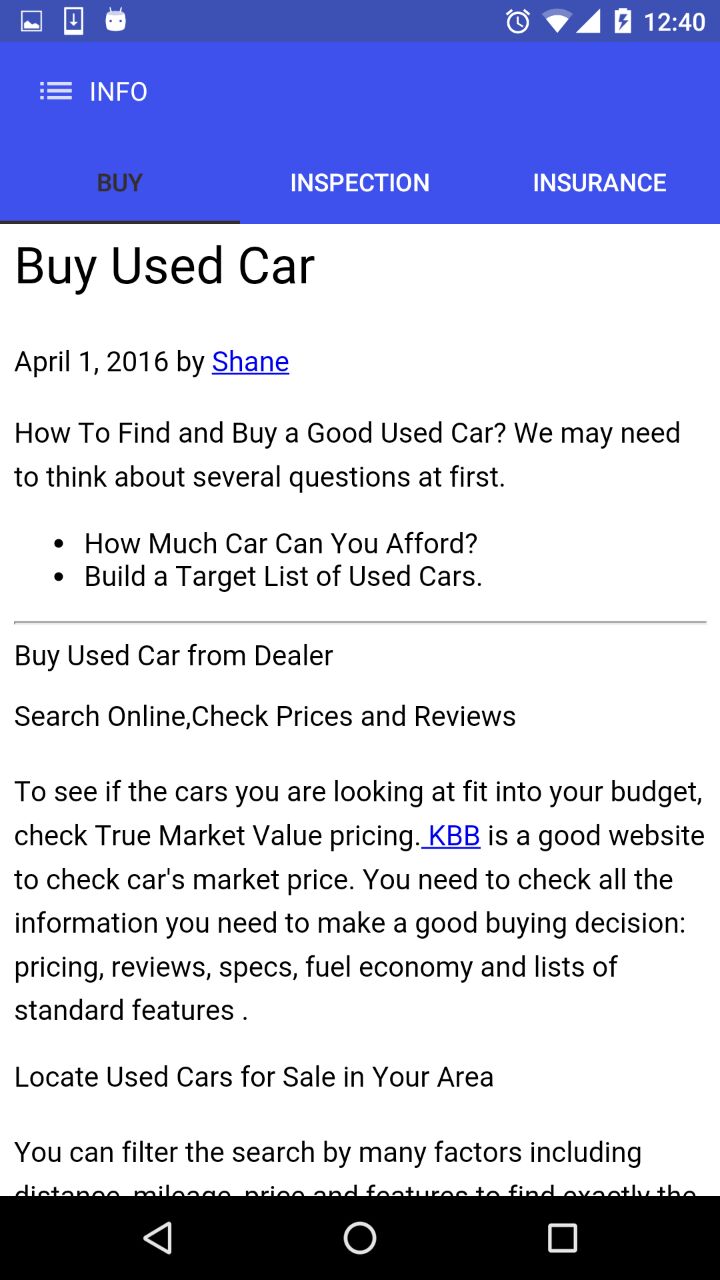Tap the Wi-Fi status icon
This screenshot has height=1280, width=720.
point(557,20)
